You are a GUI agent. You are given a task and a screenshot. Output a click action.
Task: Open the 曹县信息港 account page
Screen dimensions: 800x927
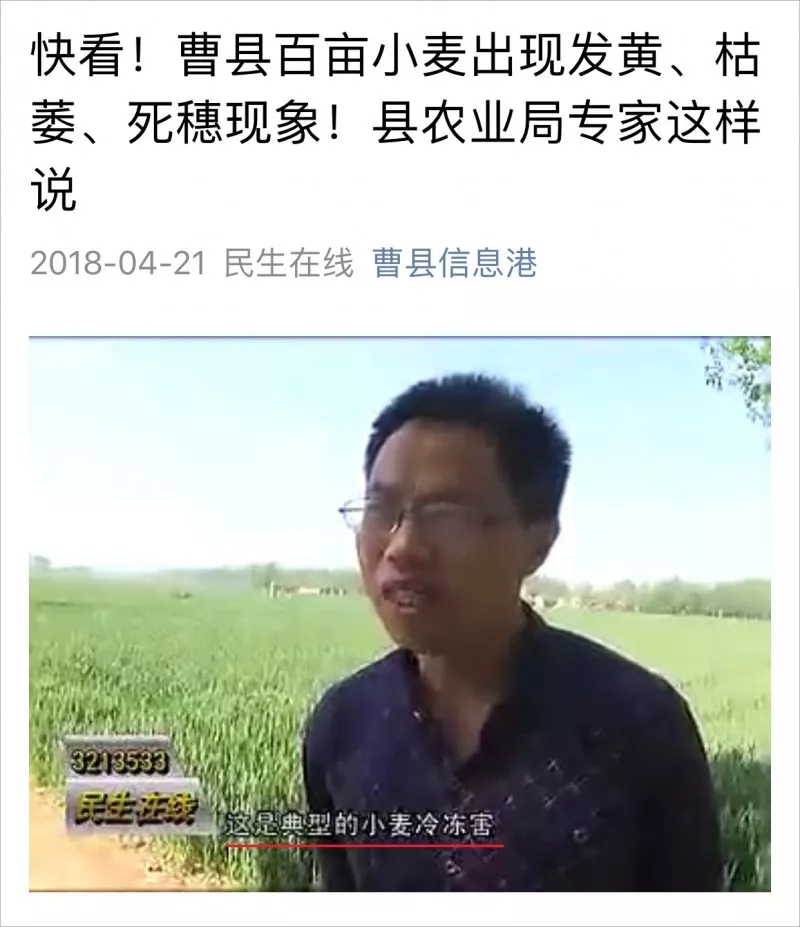coord(455,263)
